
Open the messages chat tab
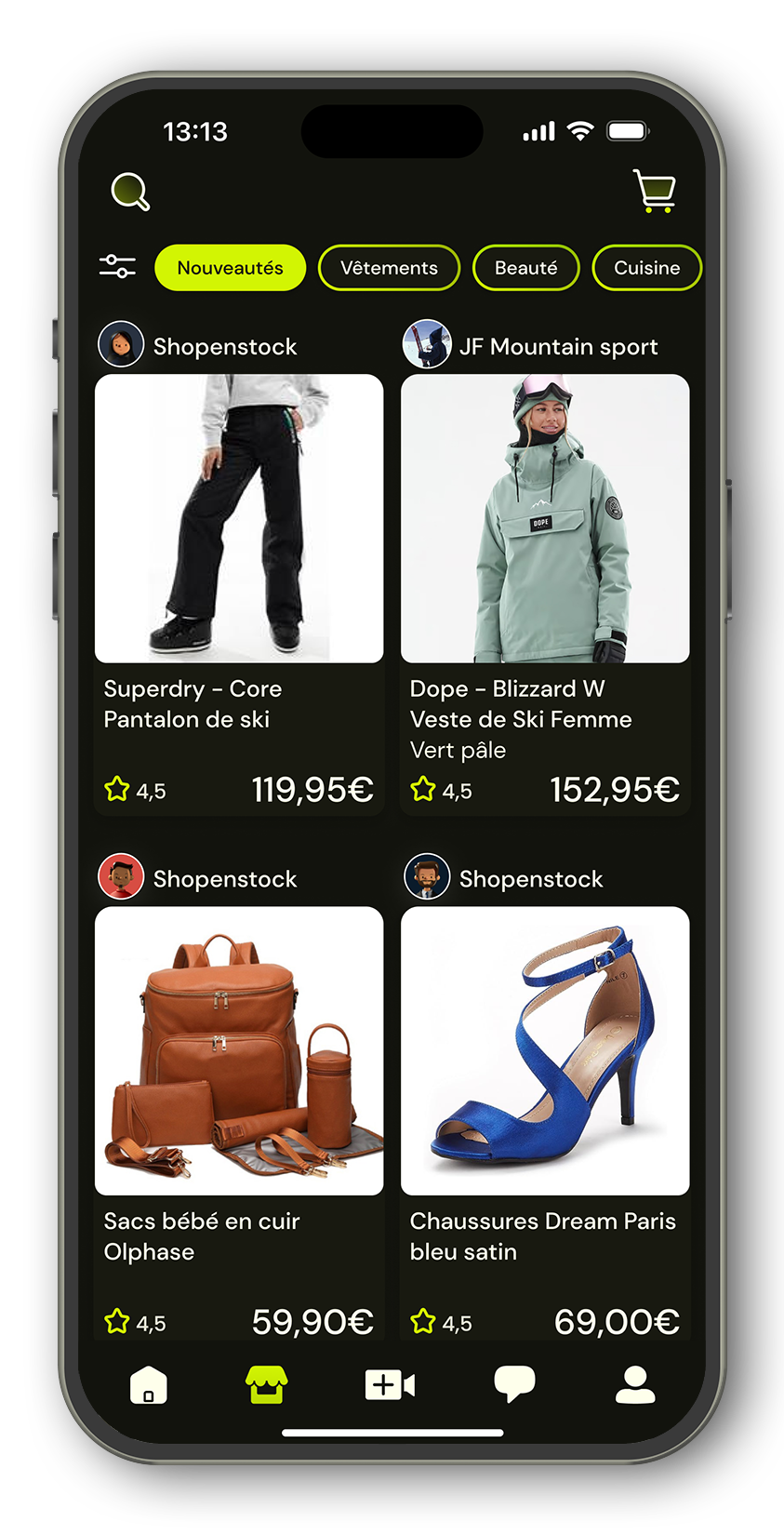click(x=513, y=1384)
